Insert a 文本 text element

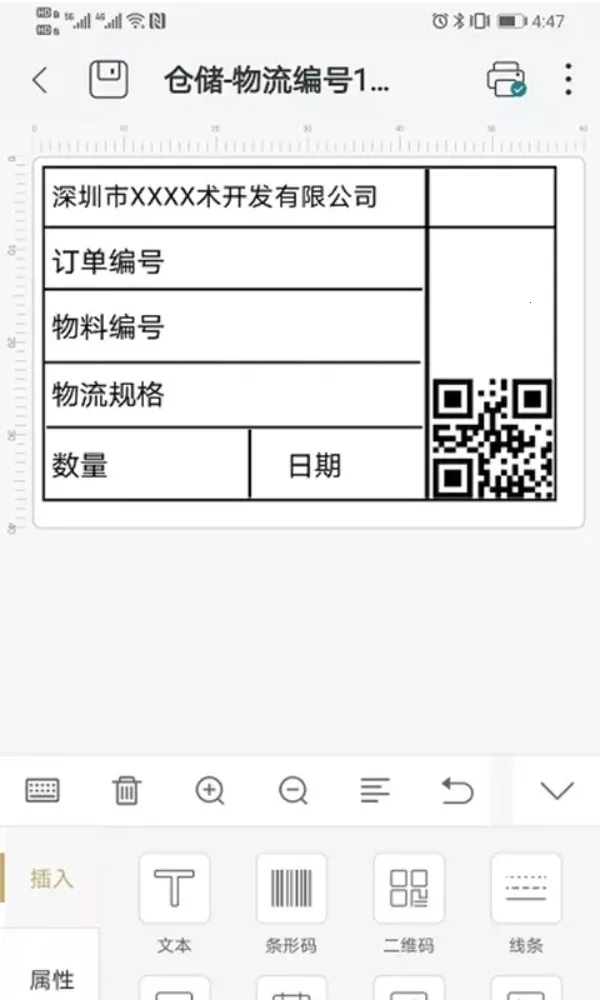coord(174,888)
